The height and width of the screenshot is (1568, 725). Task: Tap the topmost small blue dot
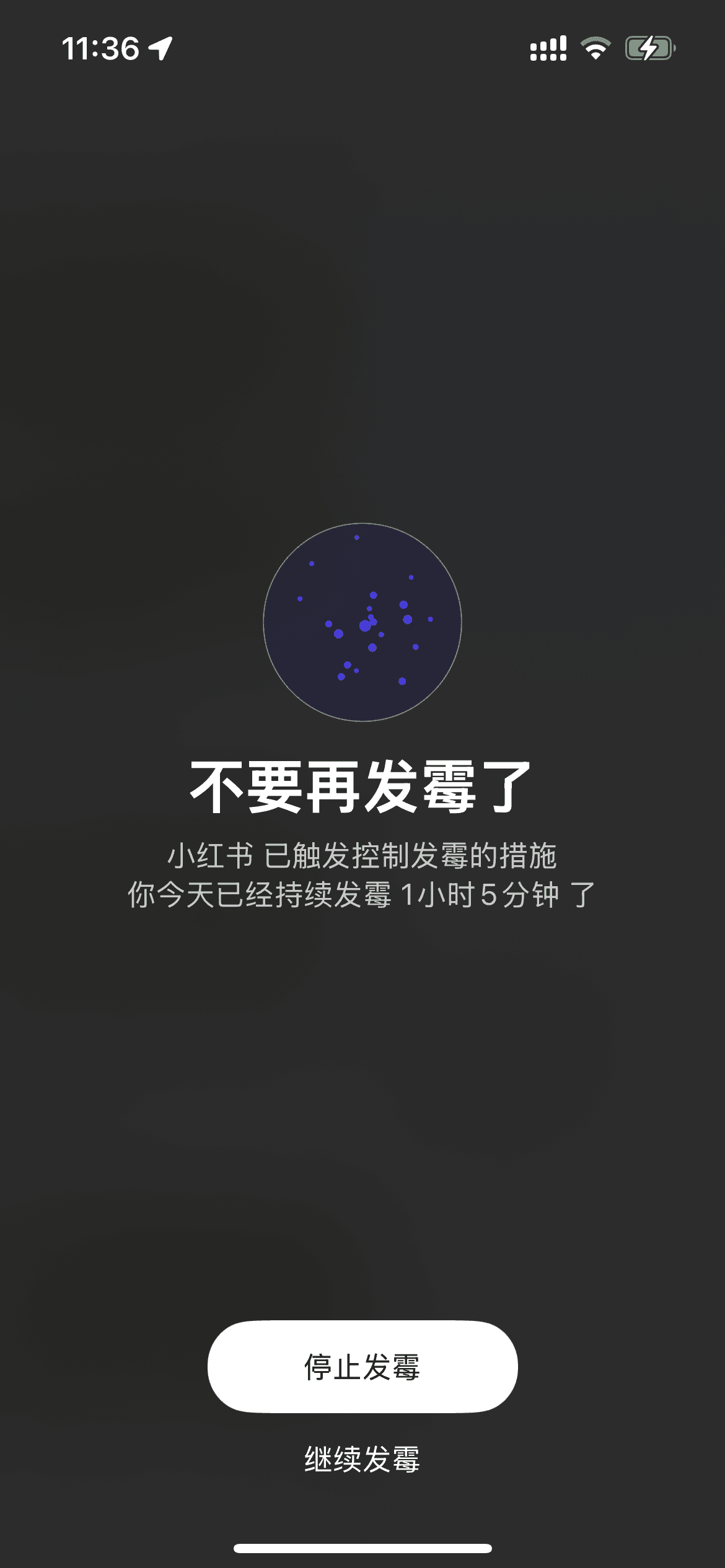tap(356, 537)
